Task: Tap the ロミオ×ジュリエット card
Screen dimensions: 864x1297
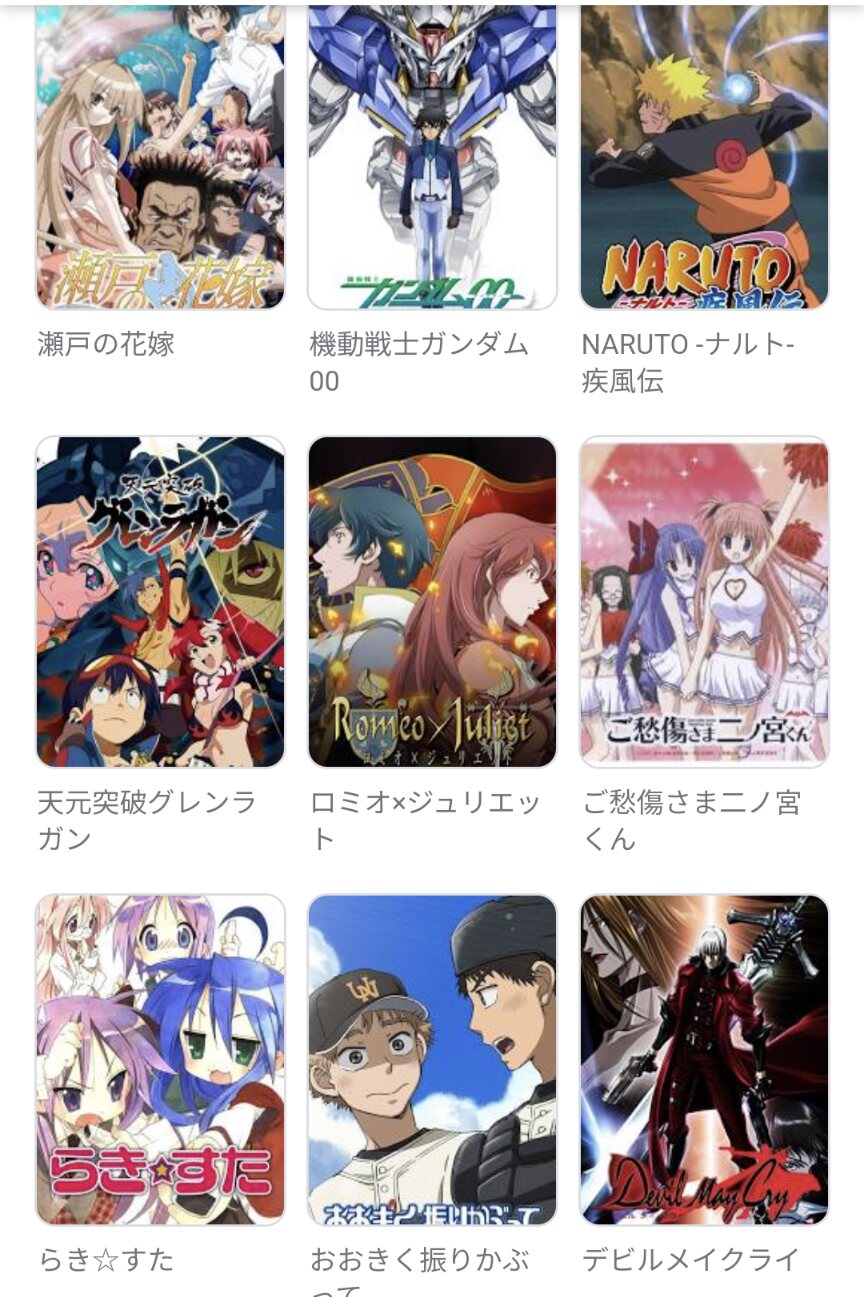Action: tap(432, 601)
